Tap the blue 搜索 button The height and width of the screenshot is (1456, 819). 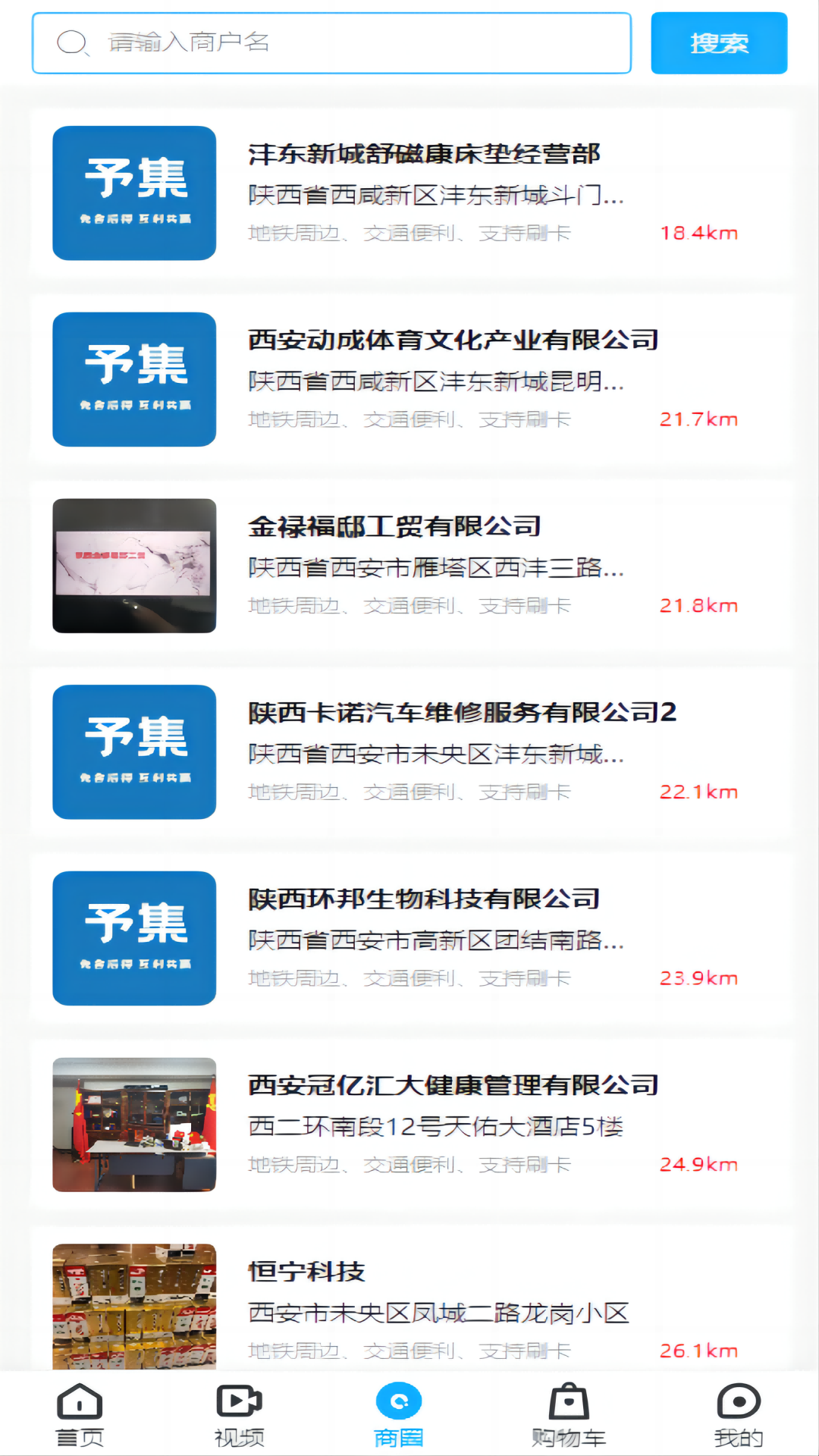click(x=718, y=43)
